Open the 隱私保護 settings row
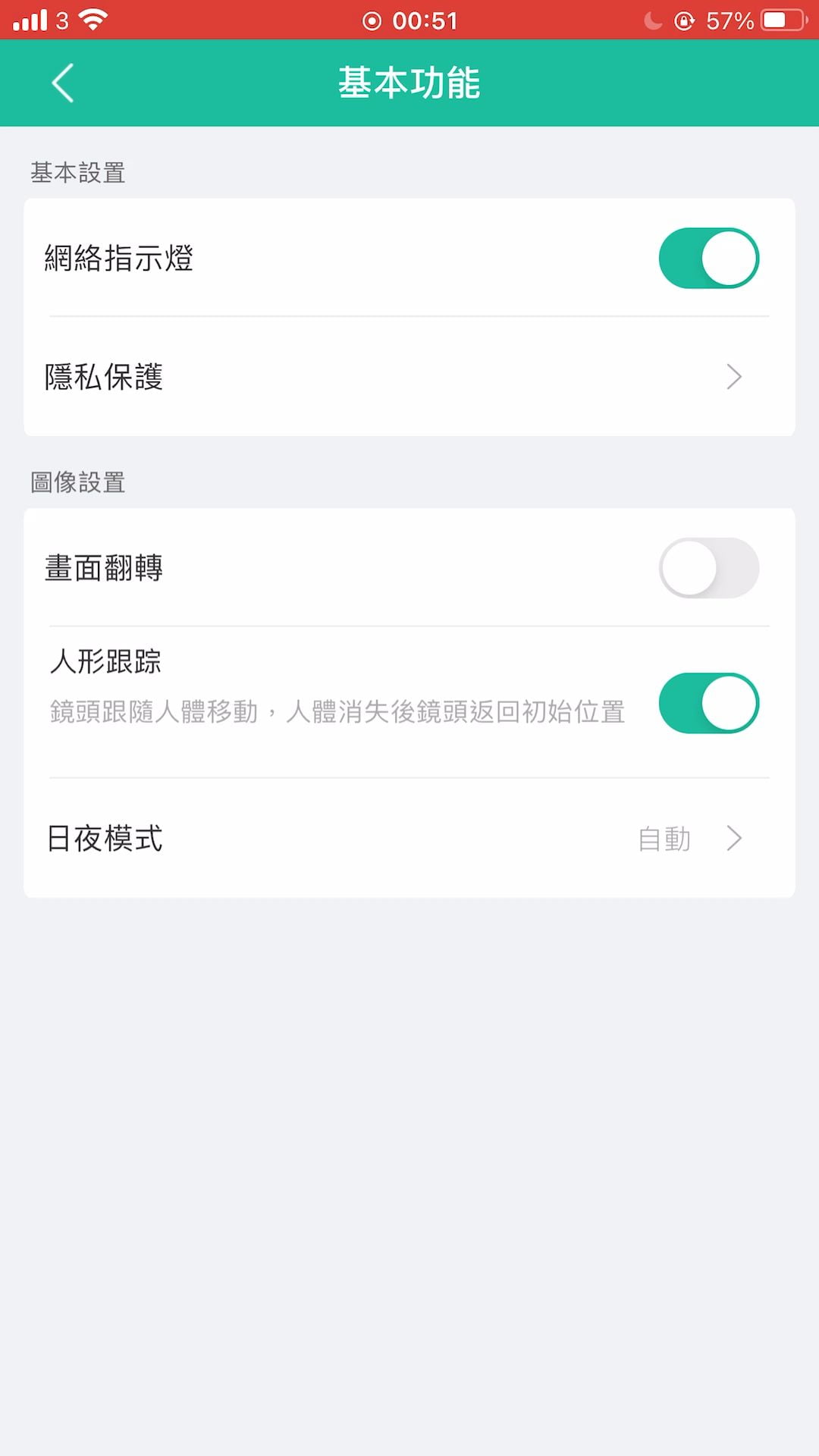819x1456 pixels. [x=409, y=377]
